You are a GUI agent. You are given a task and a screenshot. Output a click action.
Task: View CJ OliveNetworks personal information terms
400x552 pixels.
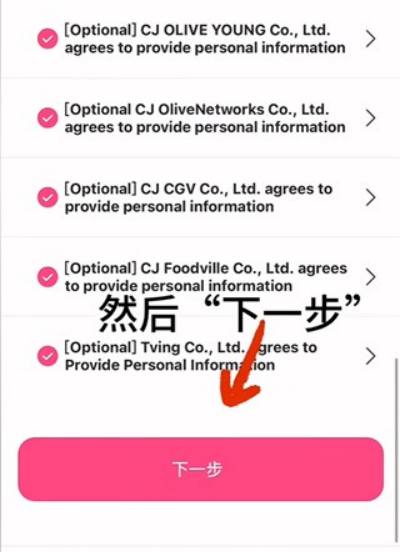click(x=370, y=118)
